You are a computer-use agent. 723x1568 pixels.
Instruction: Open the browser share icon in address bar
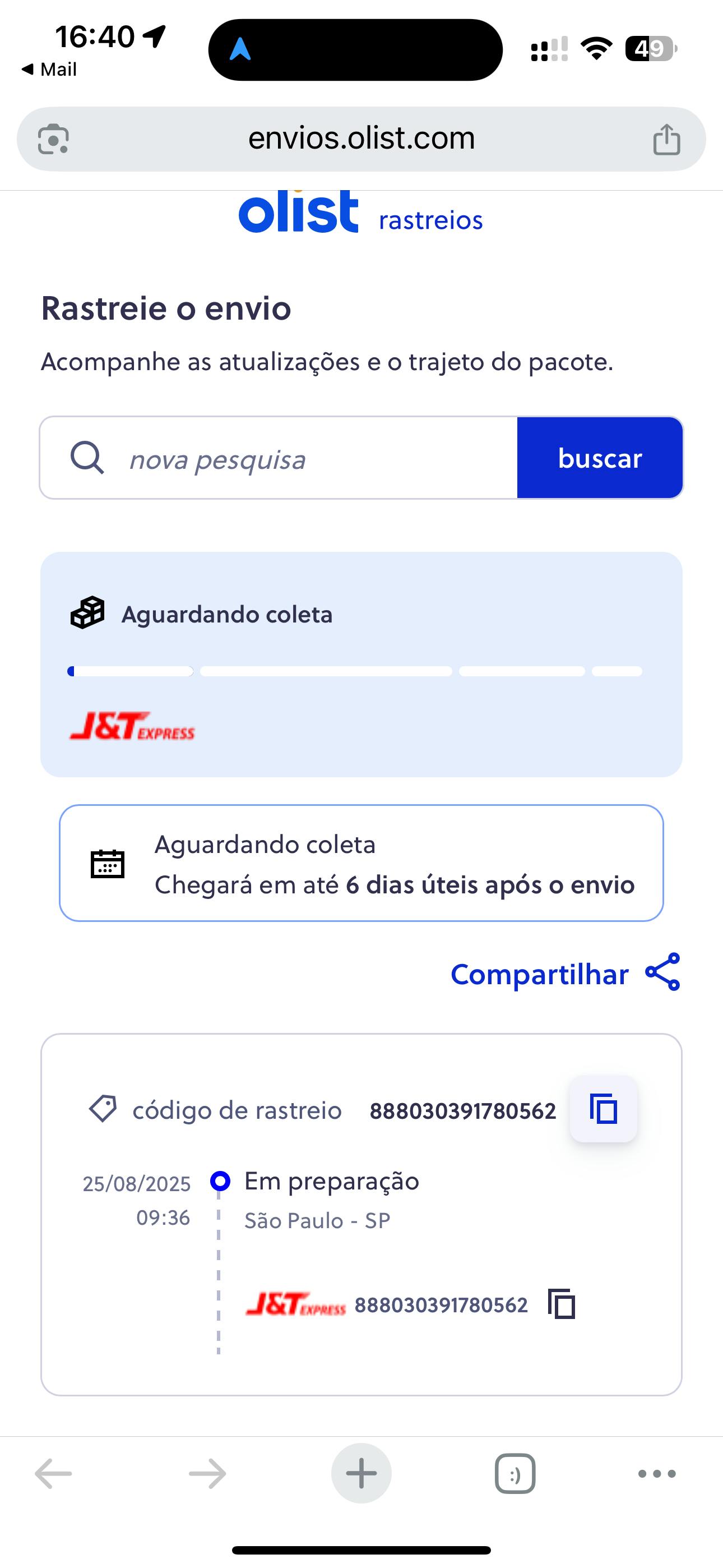[x=666, y=140]
